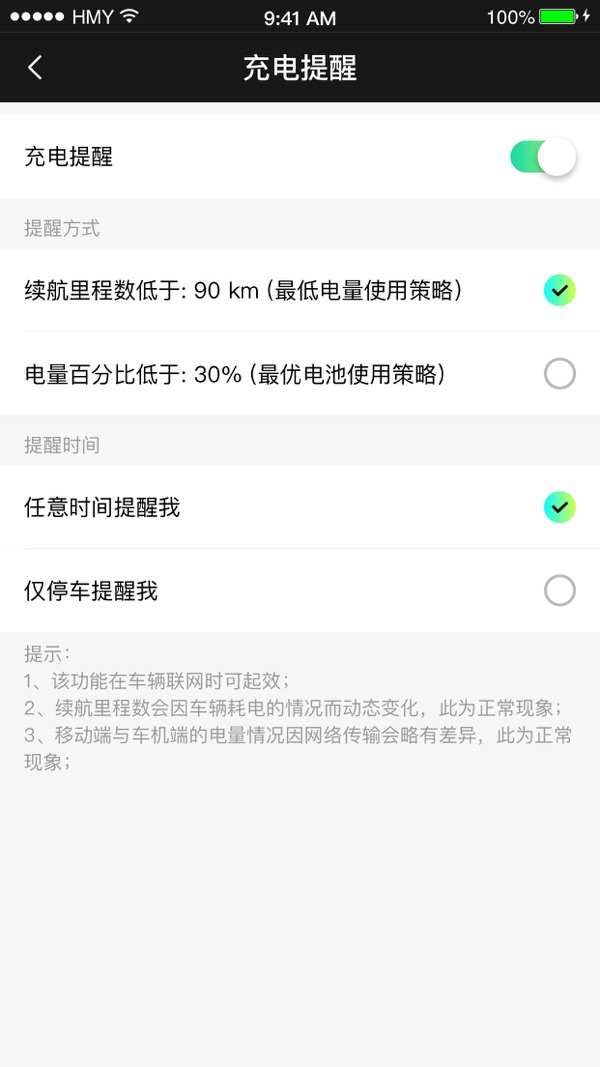This screenshot has height=1067, width=600.
Task: Choose 电量百分比低于: 30% option
Action: click(x=559, y=374)
